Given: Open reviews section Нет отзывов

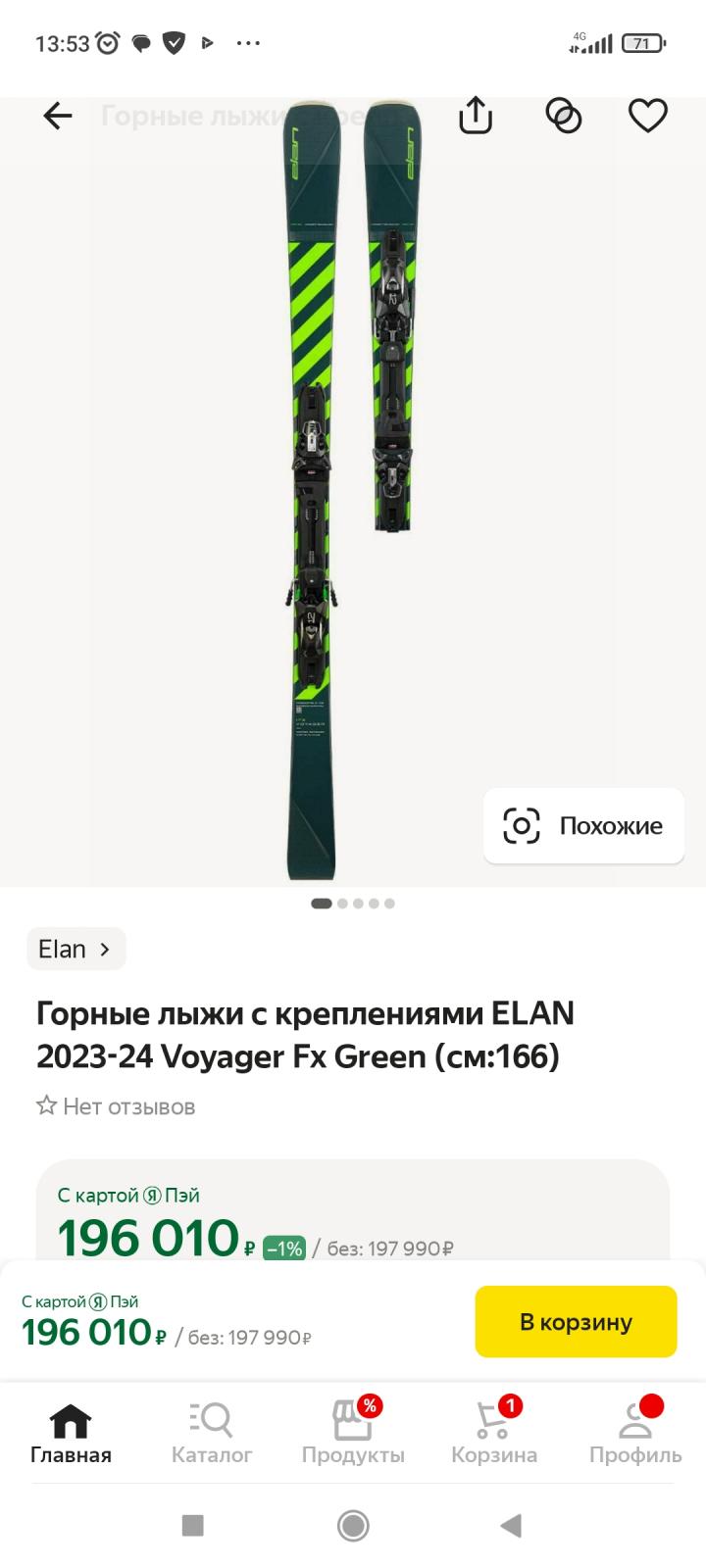Looking at the screenshot, I should 116,1106.
